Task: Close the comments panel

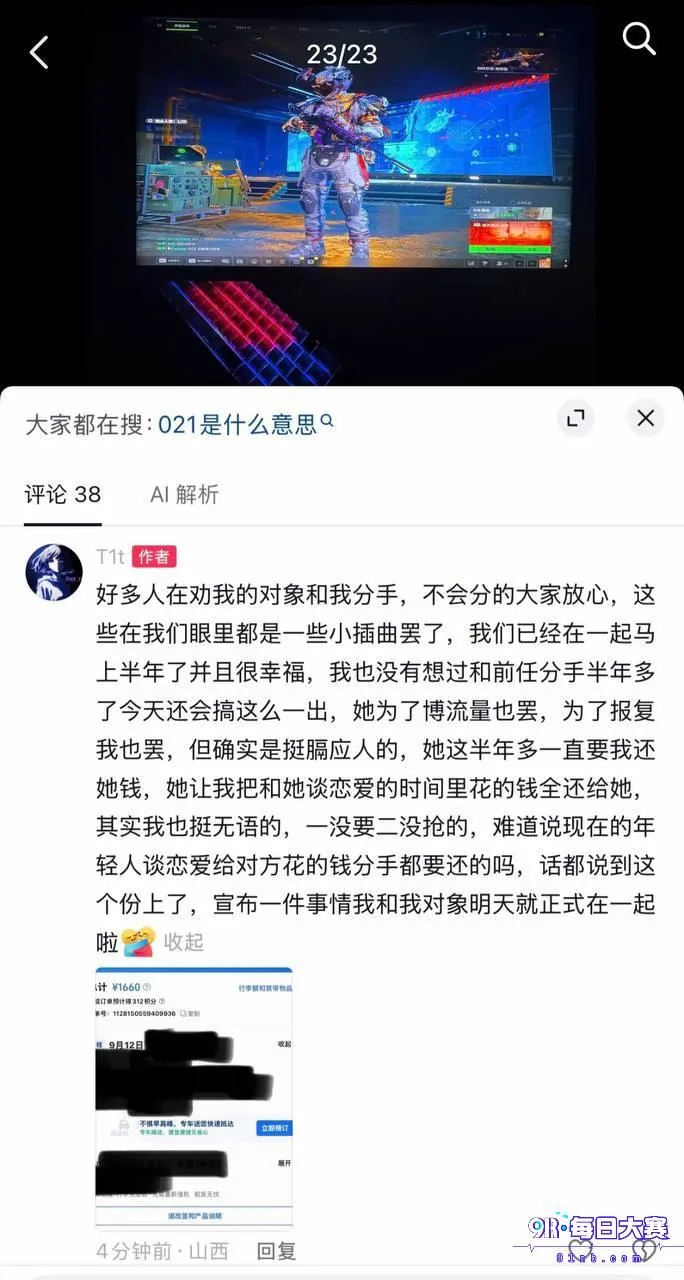Action: click(646, 418)
